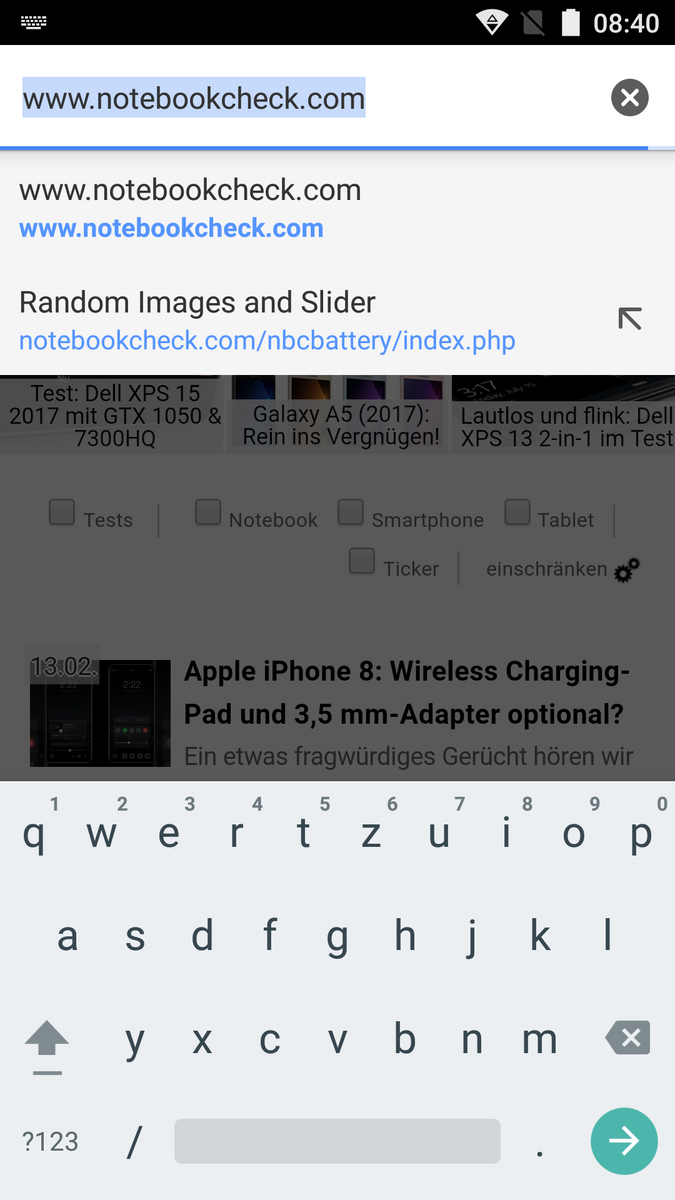Screen dimensions: 675x1200
Task: Switch keyboard to ?123 symbols
Action: click(50, 1141)
